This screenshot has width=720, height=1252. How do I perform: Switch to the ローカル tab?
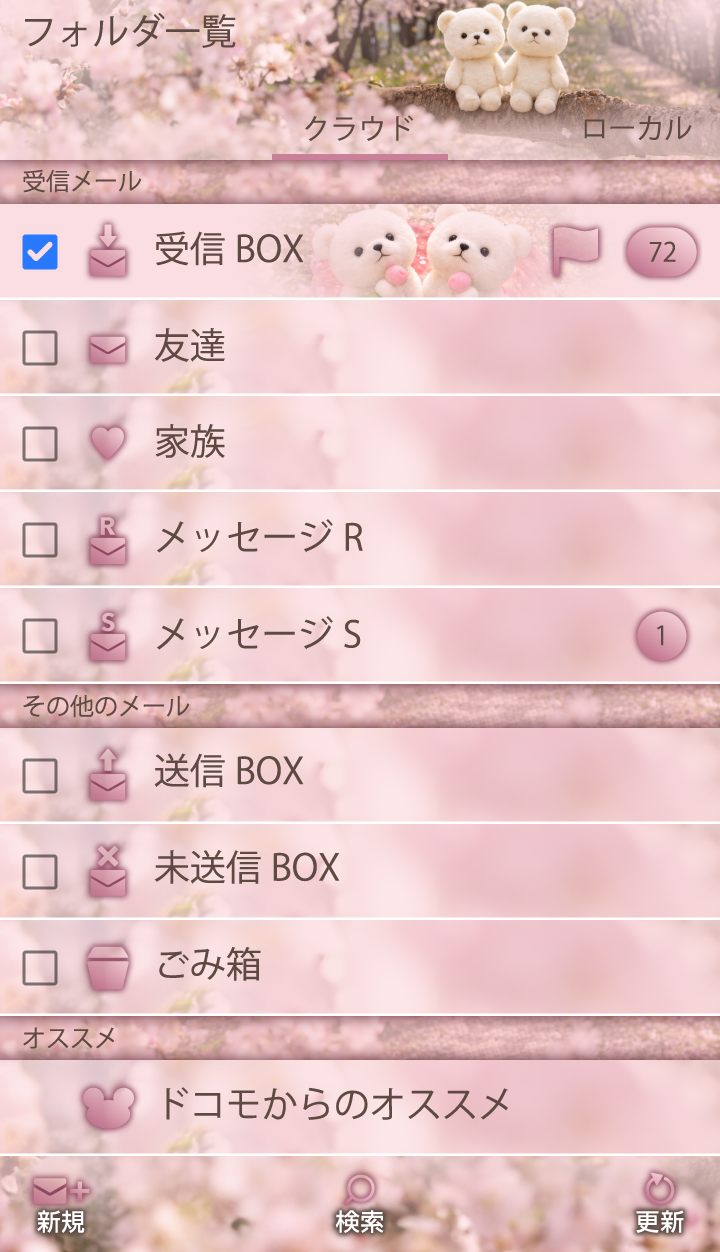[636, 128]
